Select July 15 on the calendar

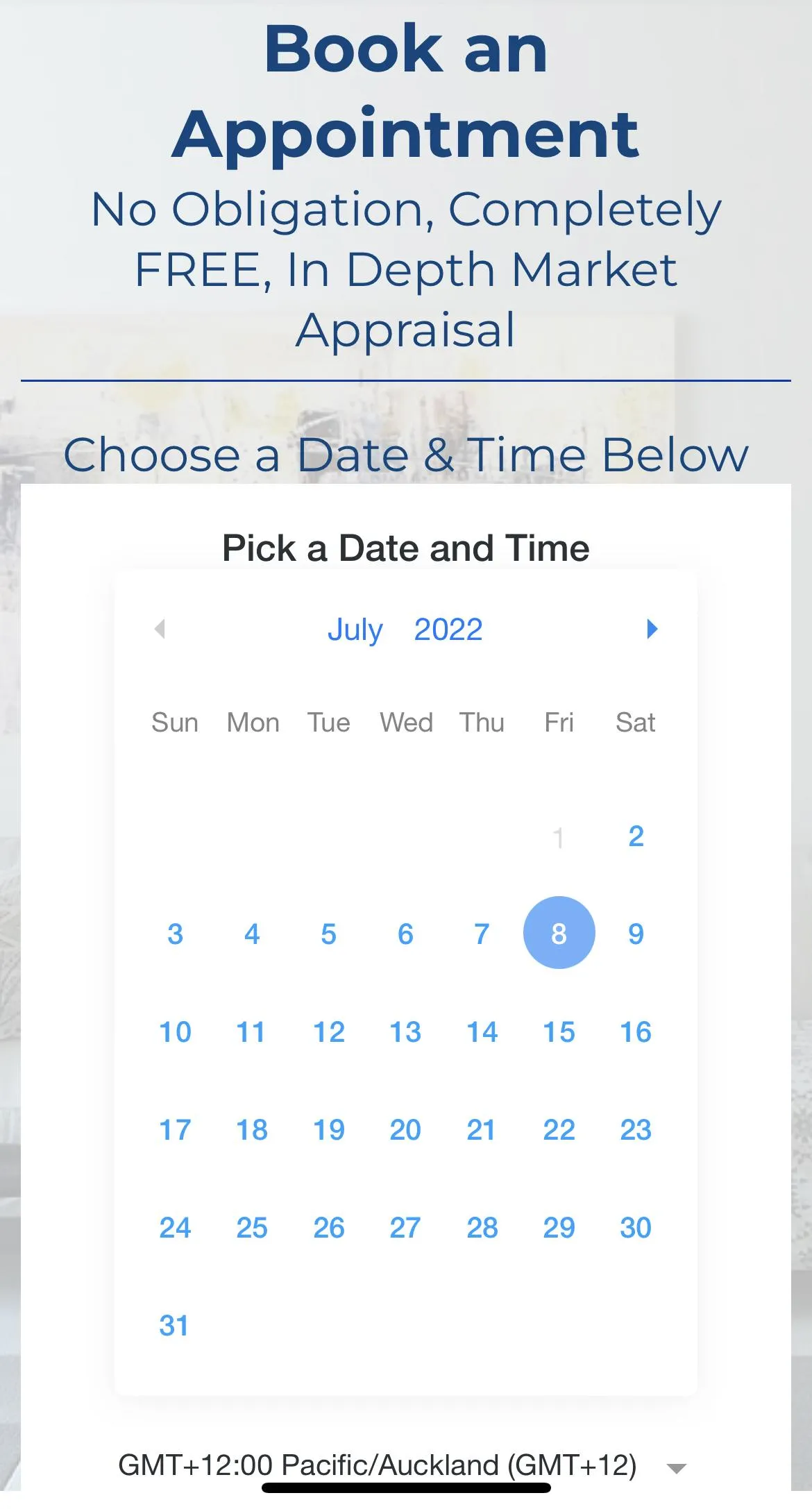pyautogui.click(x=559, y=1032)
